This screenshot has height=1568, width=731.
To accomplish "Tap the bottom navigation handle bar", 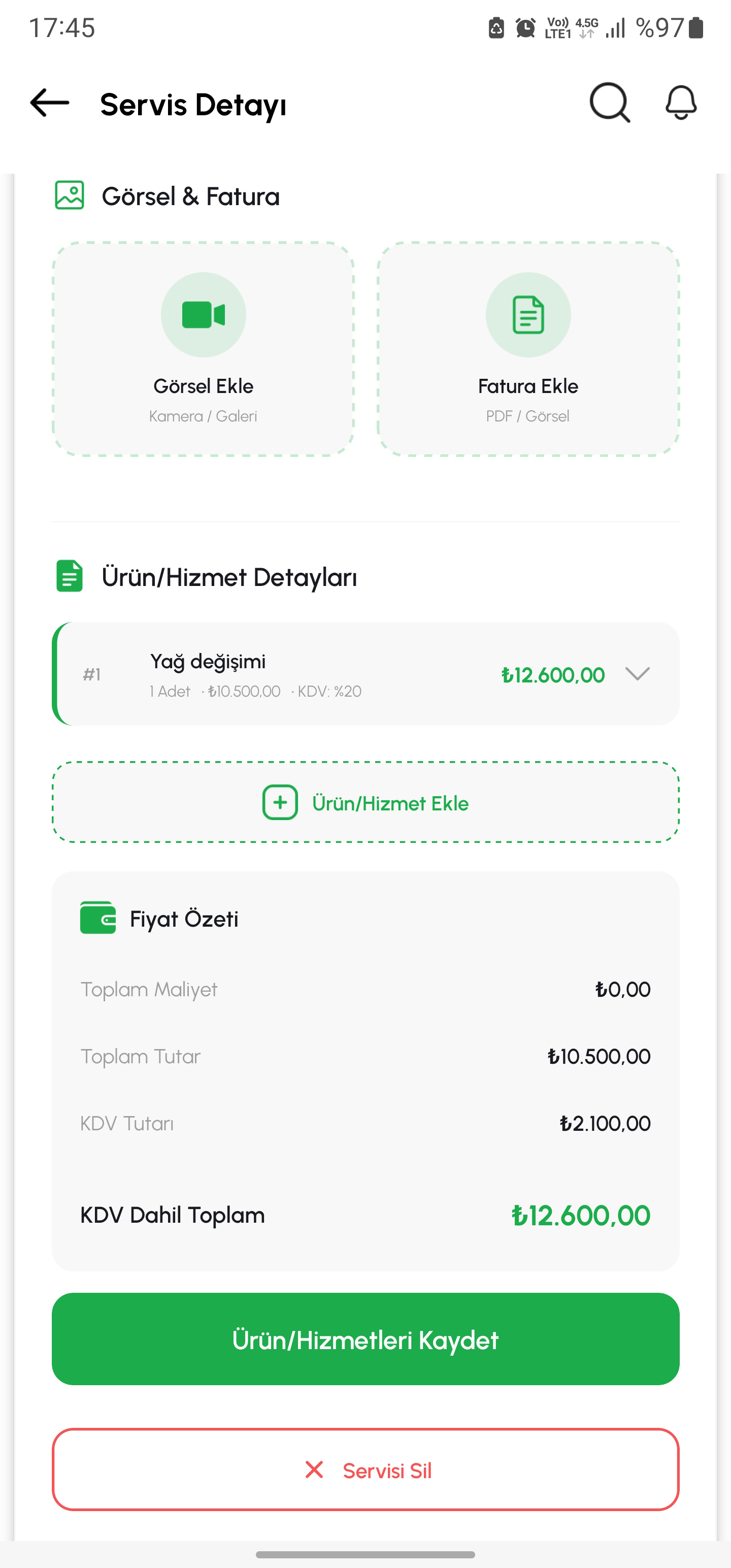I will click(x=365, y=1556).
